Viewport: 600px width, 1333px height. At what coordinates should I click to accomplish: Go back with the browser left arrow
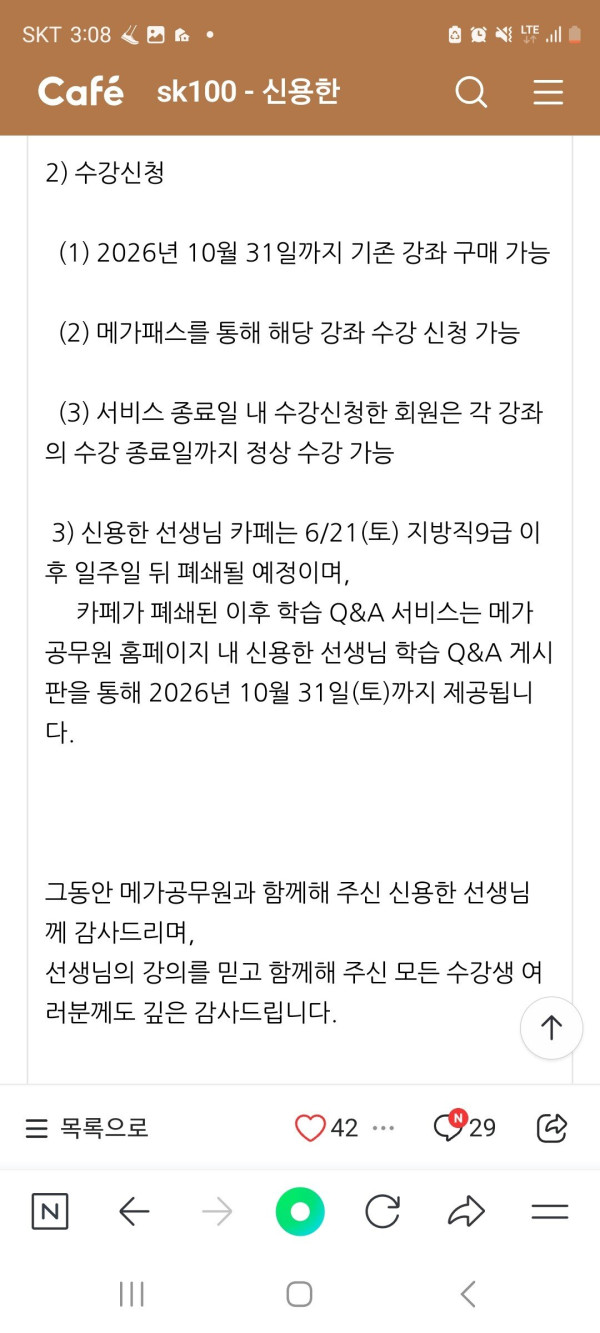coord(134,1212)
